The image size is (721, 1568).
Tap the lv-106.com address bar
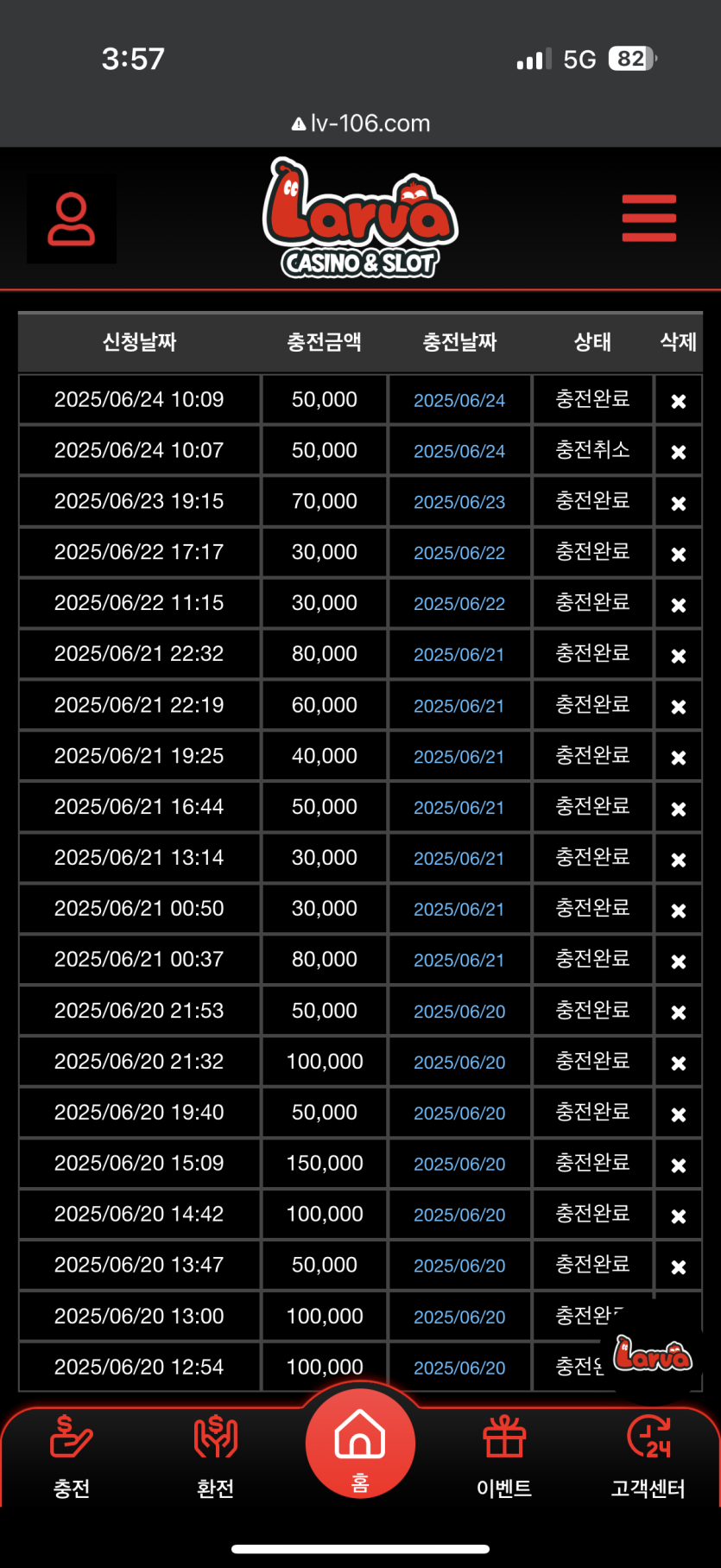click(361, 124)
